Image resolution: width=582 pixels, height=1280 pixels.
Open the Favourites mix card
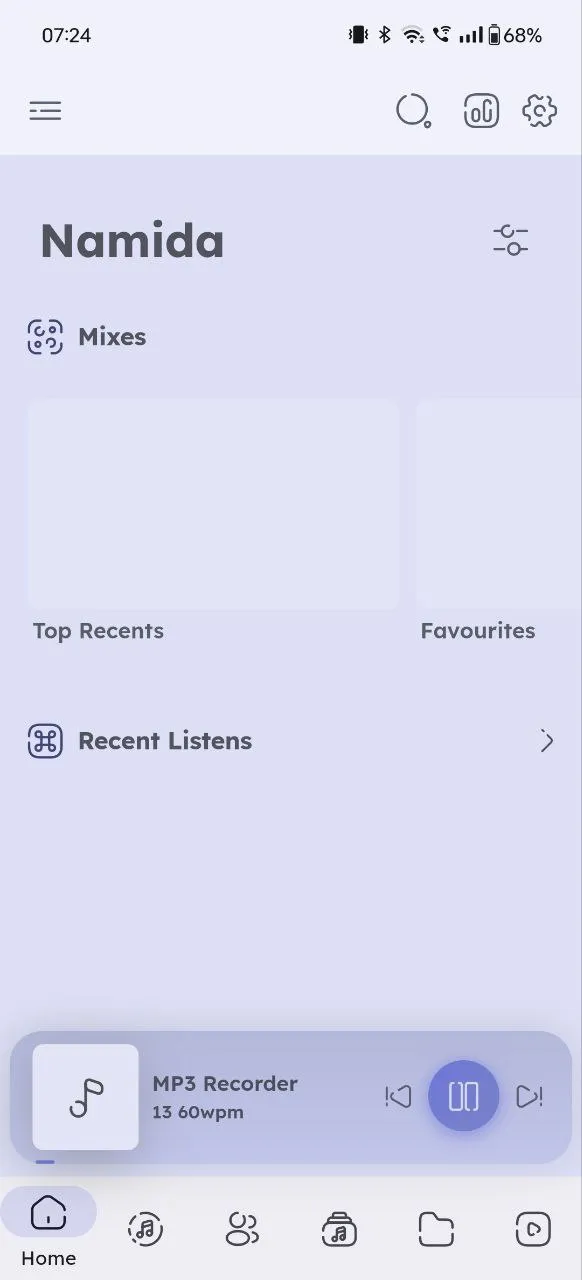tap(499, 504)
